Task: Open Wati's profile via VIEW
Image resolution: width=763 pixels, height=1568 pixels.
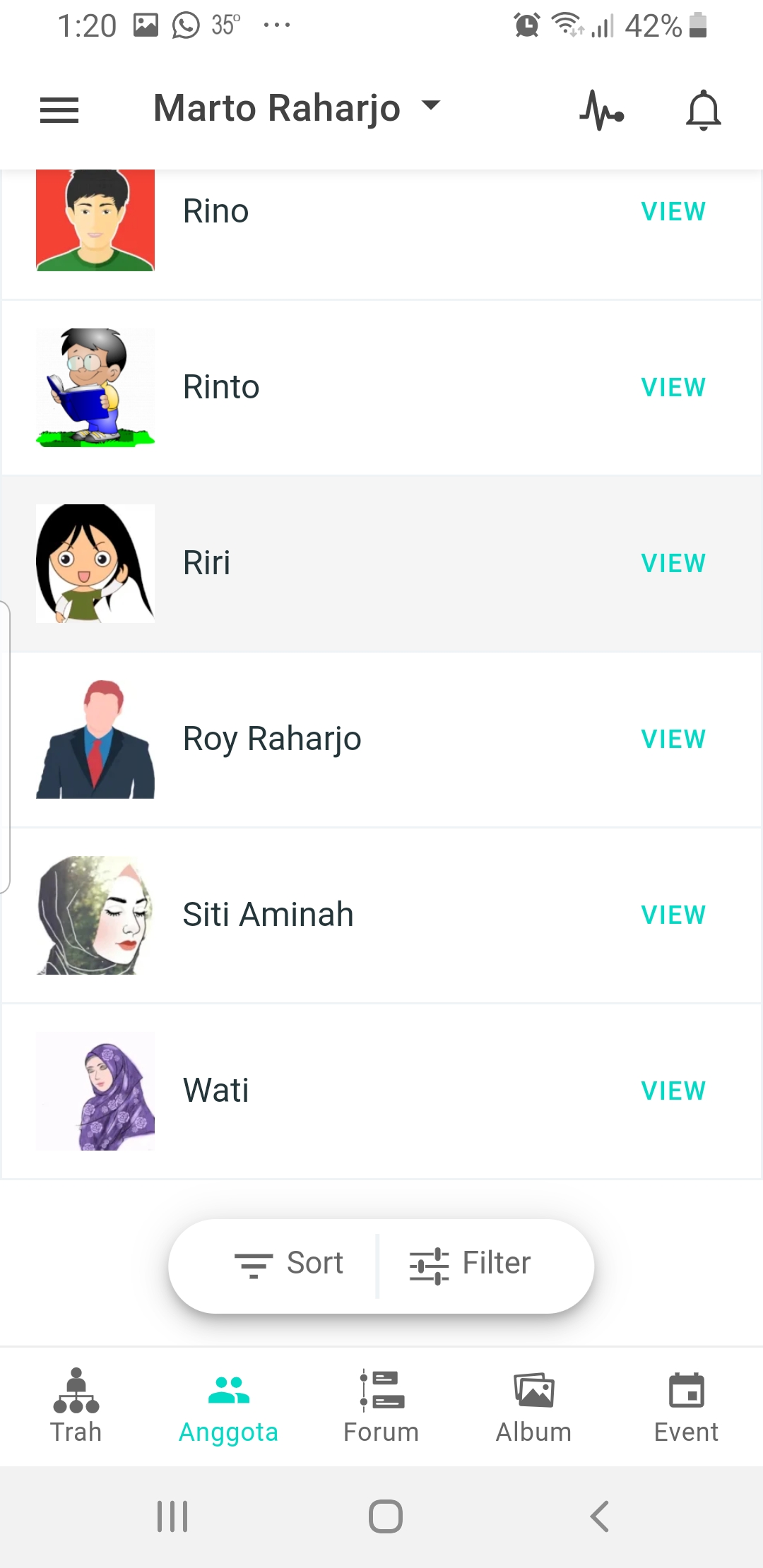Action: click(673, 1089)
